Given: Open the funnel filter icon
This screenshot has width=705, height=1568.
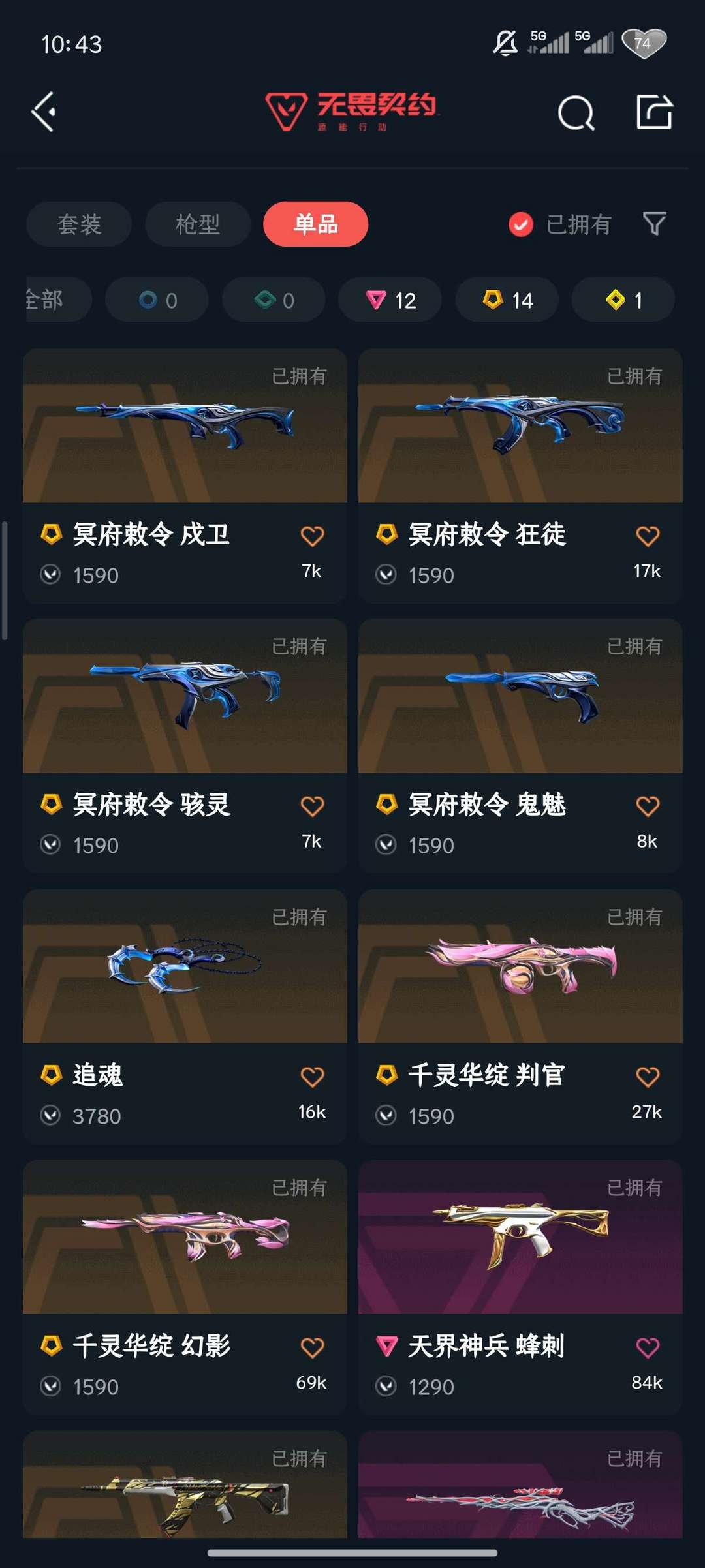Looking at the screenshot, I should pyautogui.click(x=654, y=224).
